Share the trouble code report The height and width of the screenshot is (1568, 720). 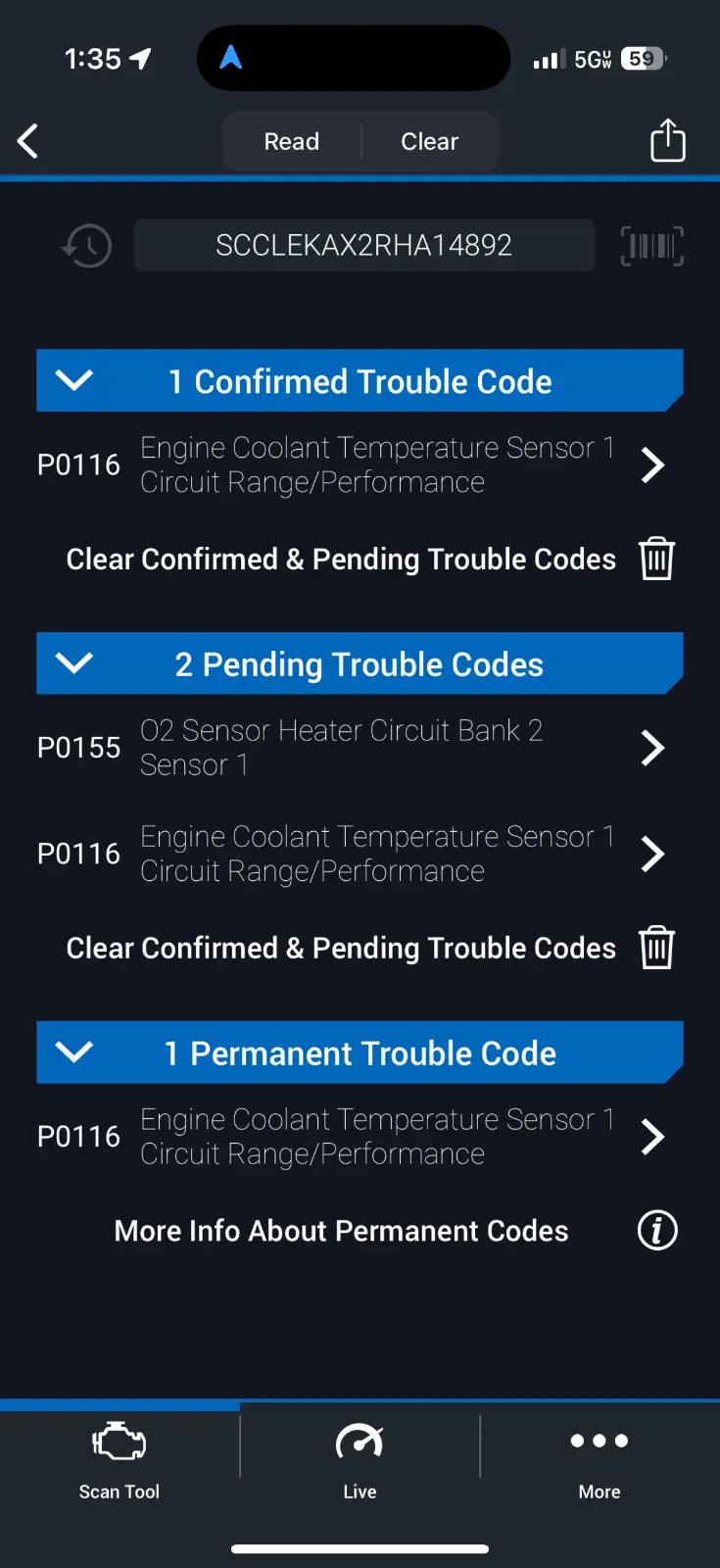pos(667,140)
